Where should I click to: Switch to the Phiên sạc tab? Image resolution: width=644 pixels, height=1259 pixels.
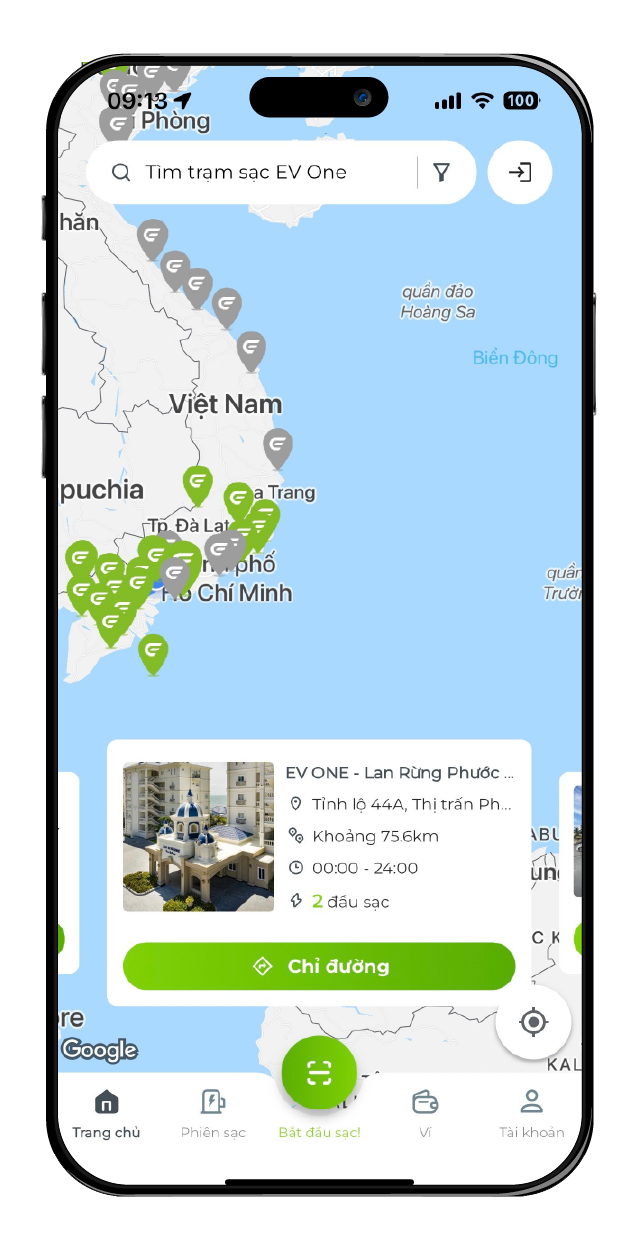(x=213, y=1114)
